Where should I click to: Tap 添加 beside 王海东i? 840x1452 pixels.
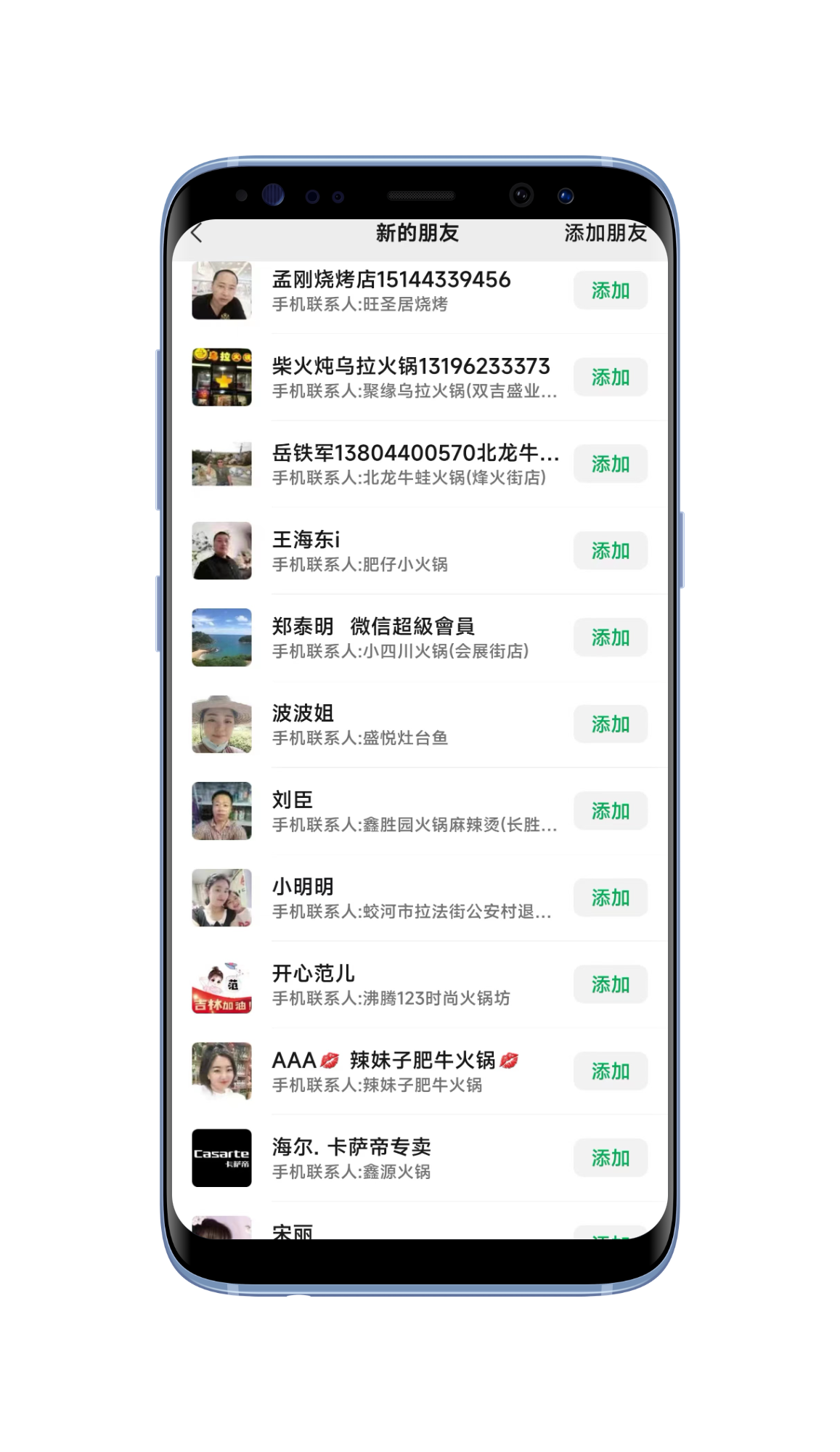coord(610,550)
